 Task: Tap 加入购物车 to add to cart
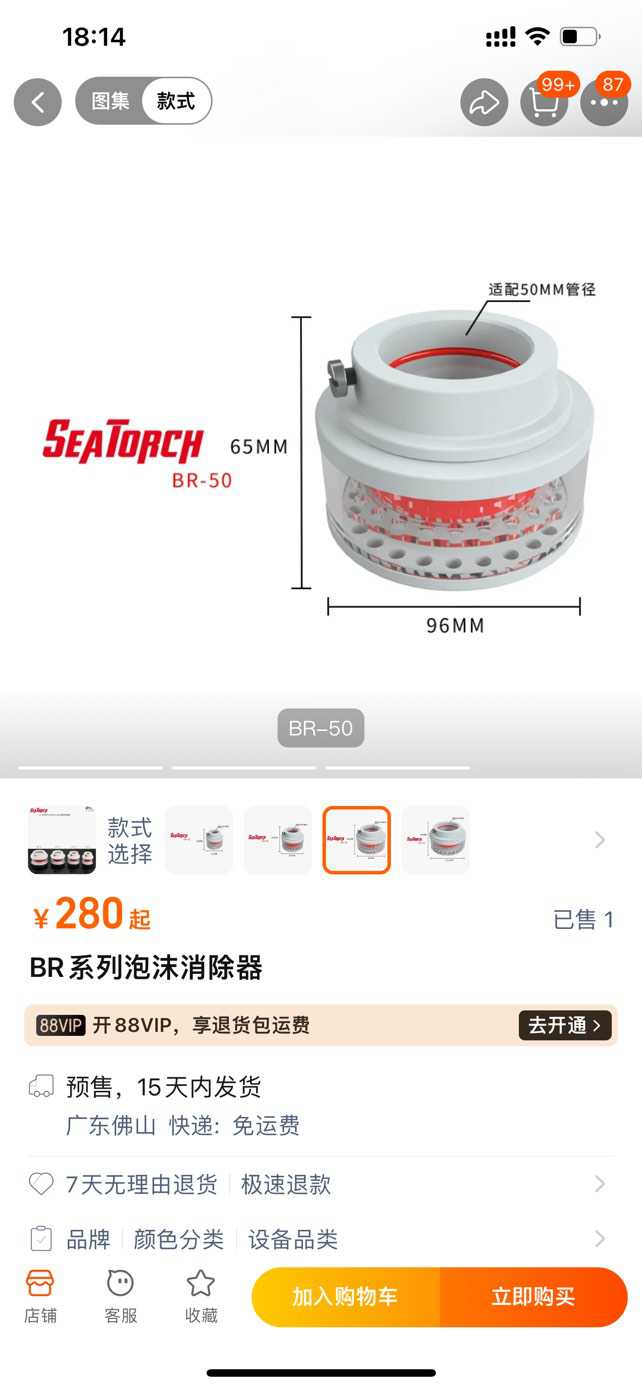345,1297
